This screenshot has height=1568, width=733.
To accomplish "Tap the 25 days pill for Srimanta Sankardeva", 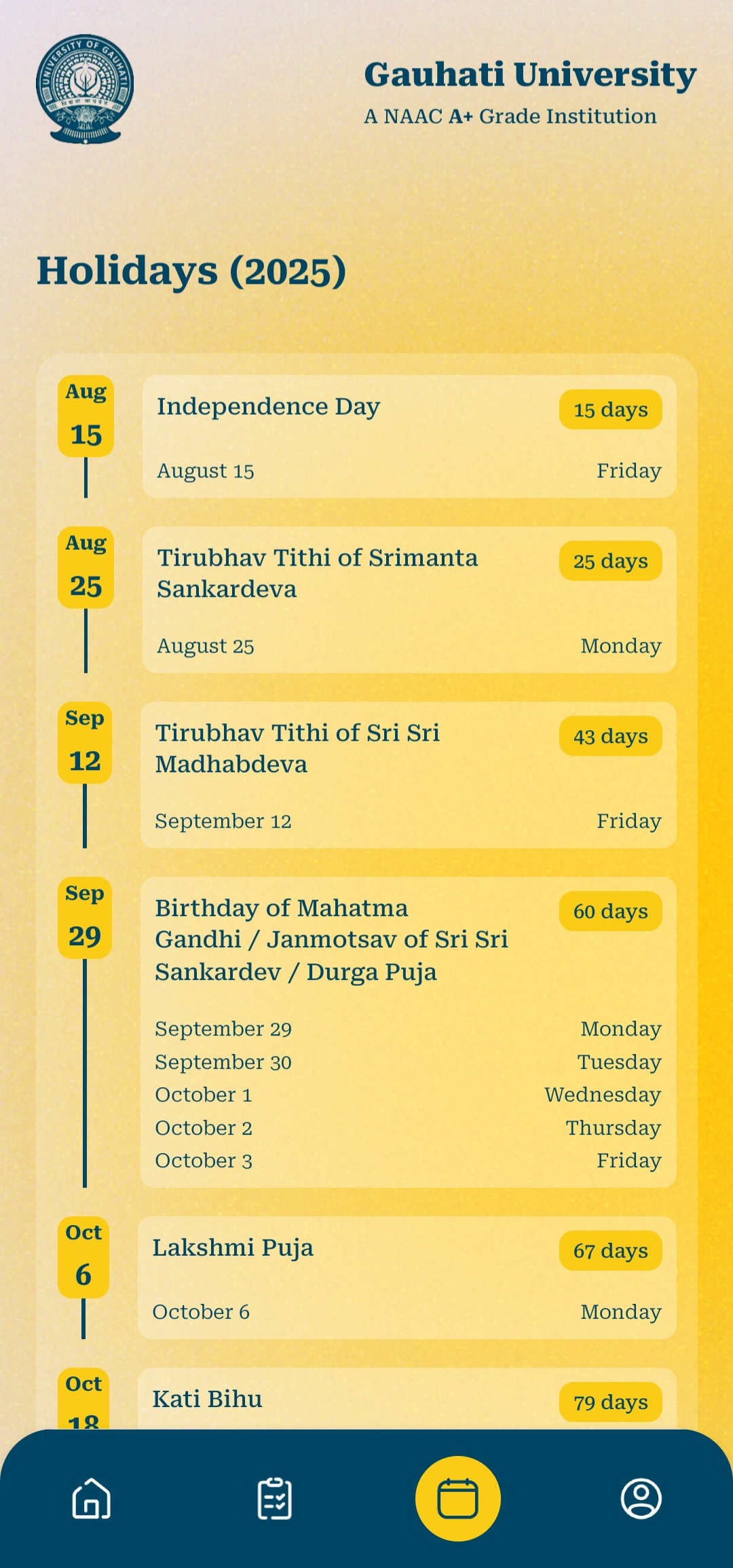I will pos(609,561).
